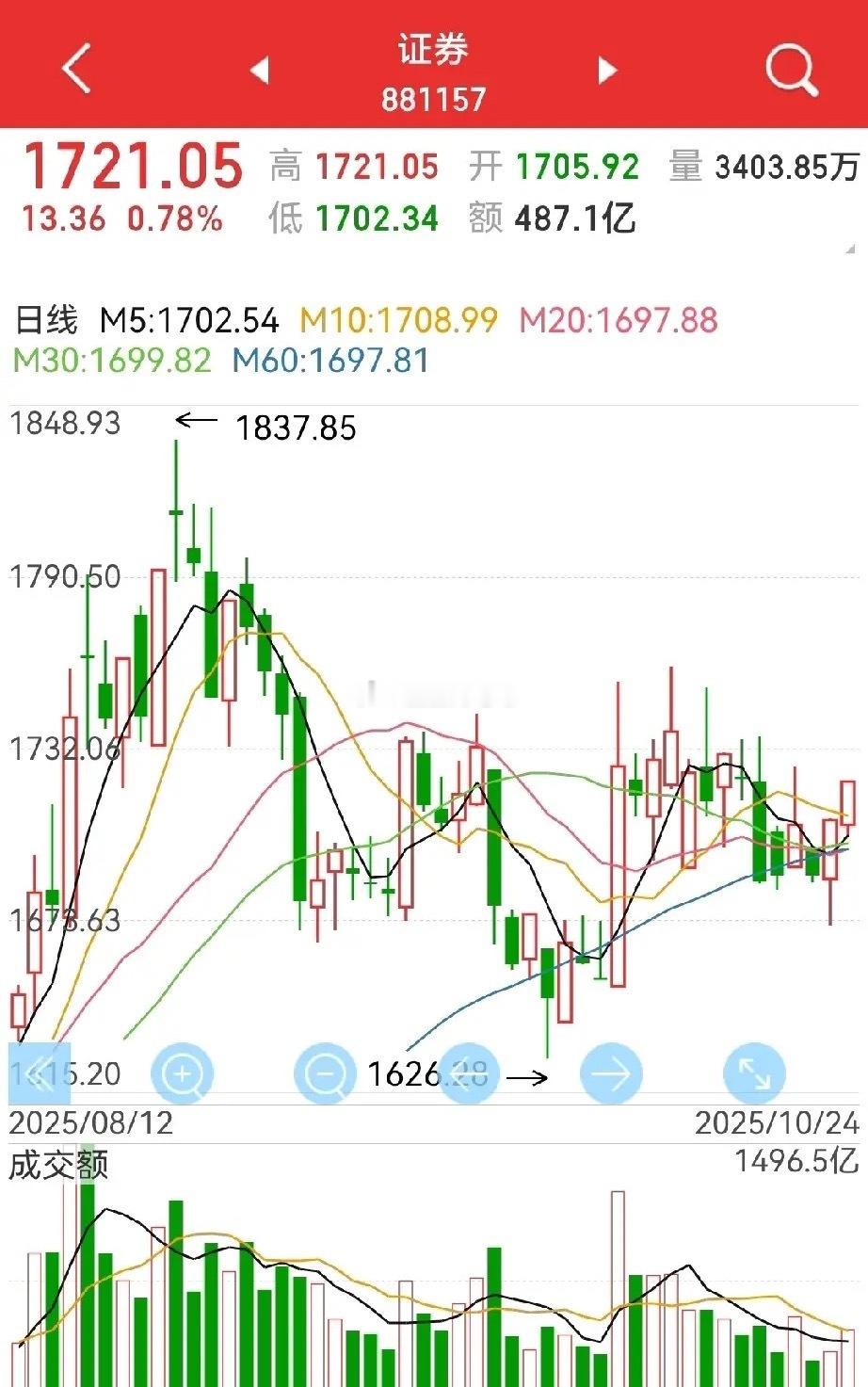The image size is (868, 1387).
Task: Move the chart forward with the right arrow
Action: [612, 1073]
